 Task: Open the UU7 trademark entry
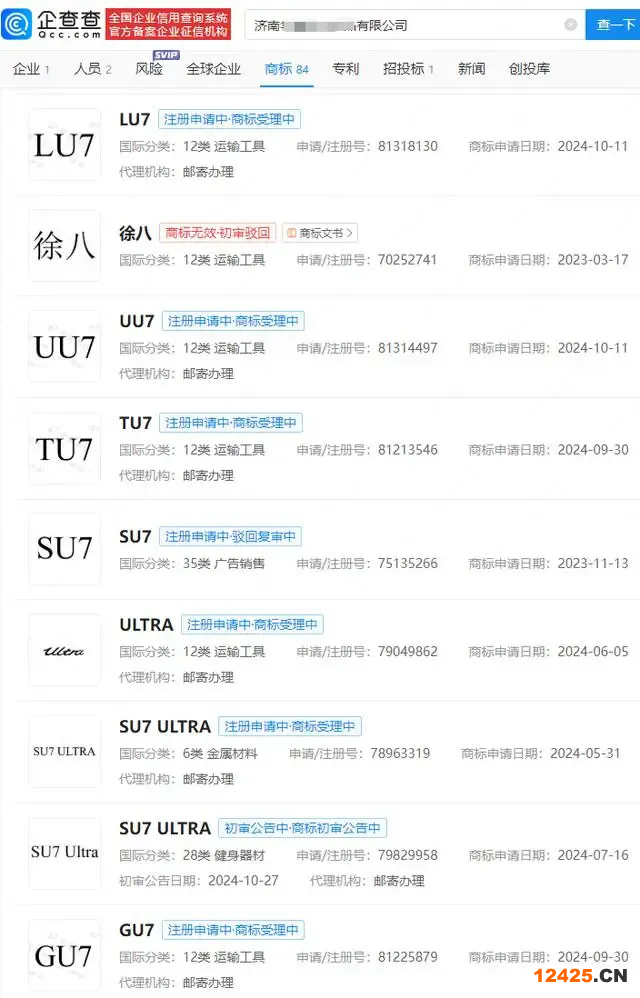(137, 321)
